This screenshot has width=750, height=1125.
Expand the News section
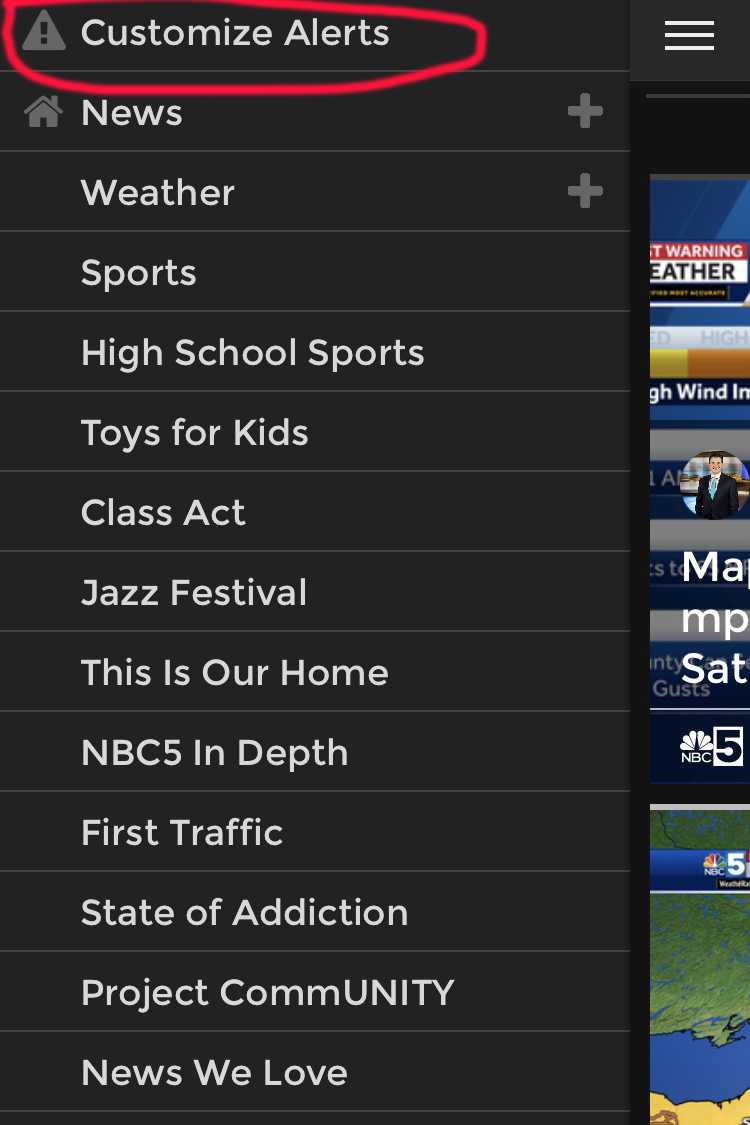coord(585,111)
